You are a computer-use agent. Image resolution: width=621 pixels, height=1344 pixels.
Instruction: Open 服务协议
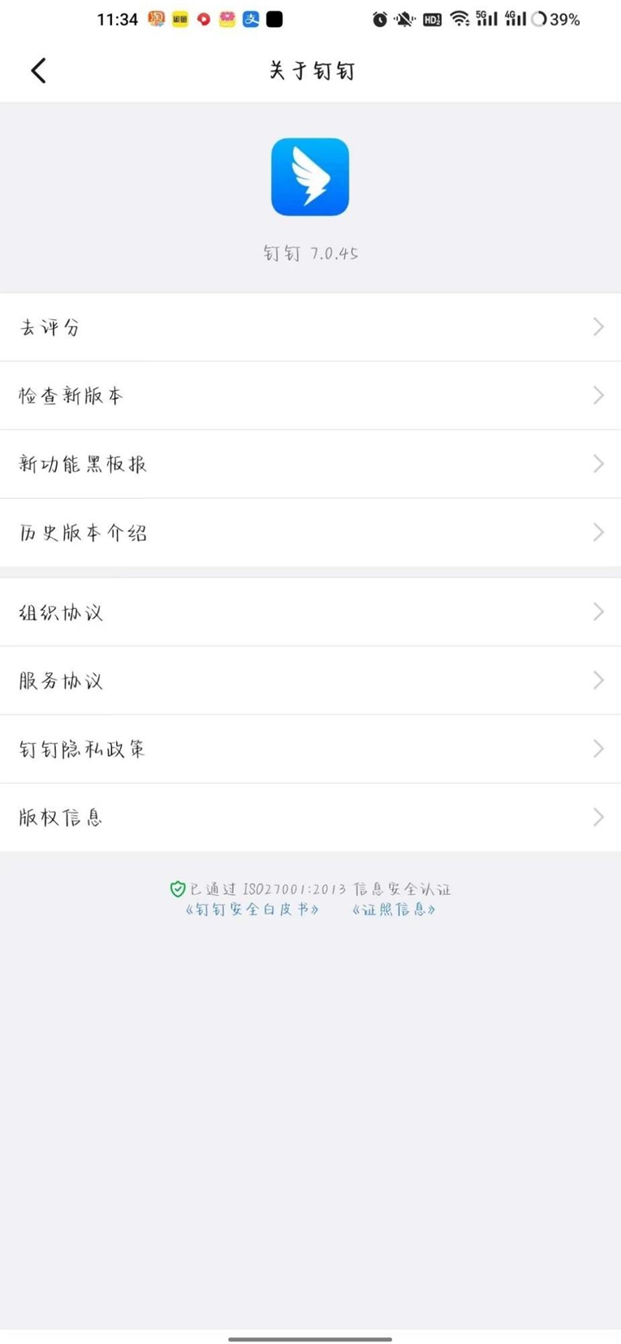pos(310,681)
